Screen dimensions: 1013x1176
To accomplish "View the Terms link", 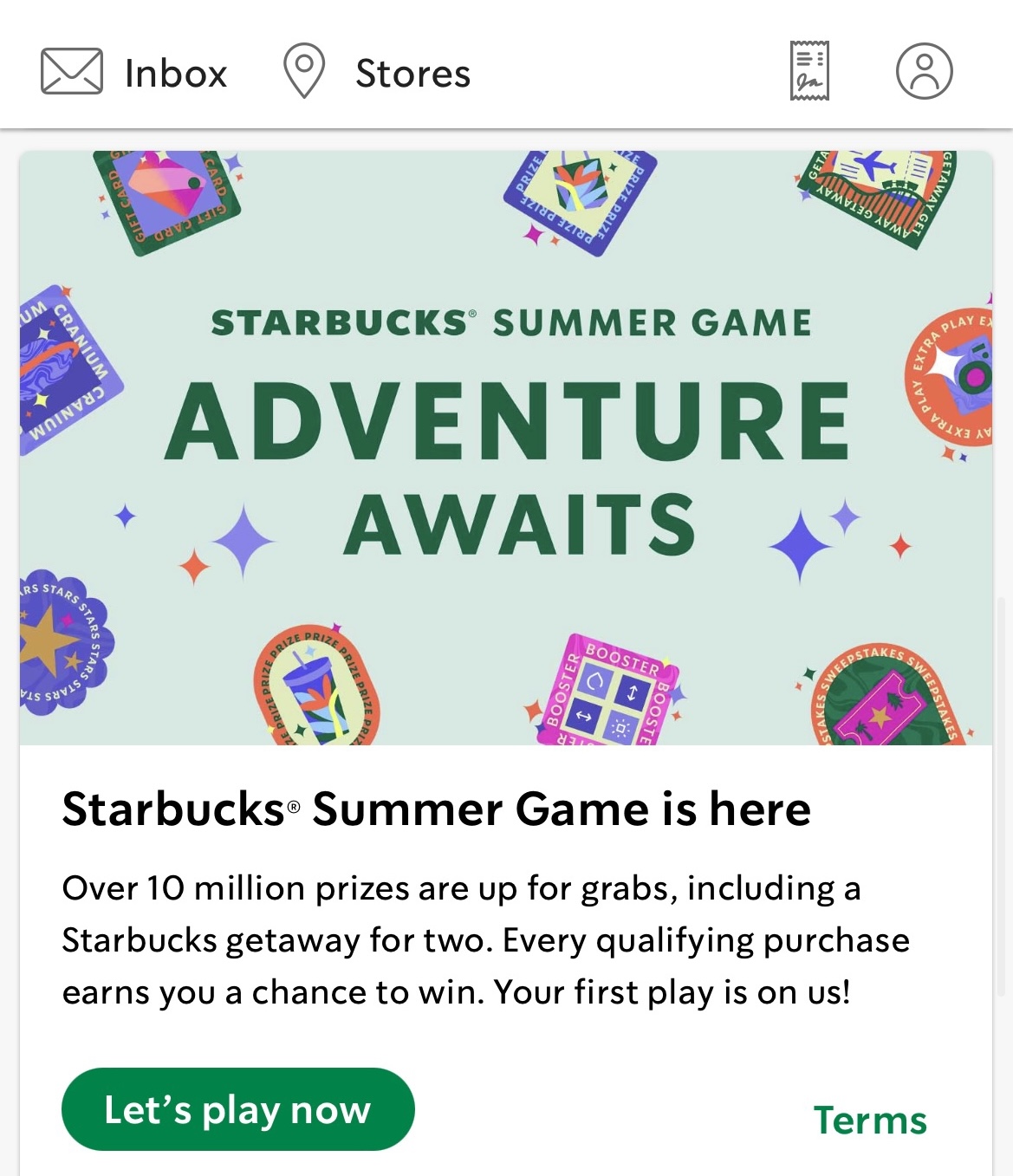I will pos(870,1120).
